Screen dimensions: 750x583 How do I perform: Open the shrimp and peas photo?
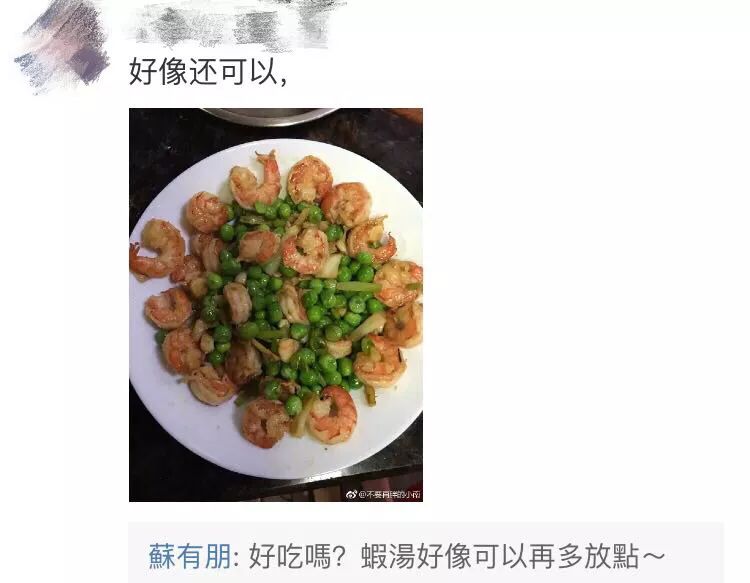point(275,304)
